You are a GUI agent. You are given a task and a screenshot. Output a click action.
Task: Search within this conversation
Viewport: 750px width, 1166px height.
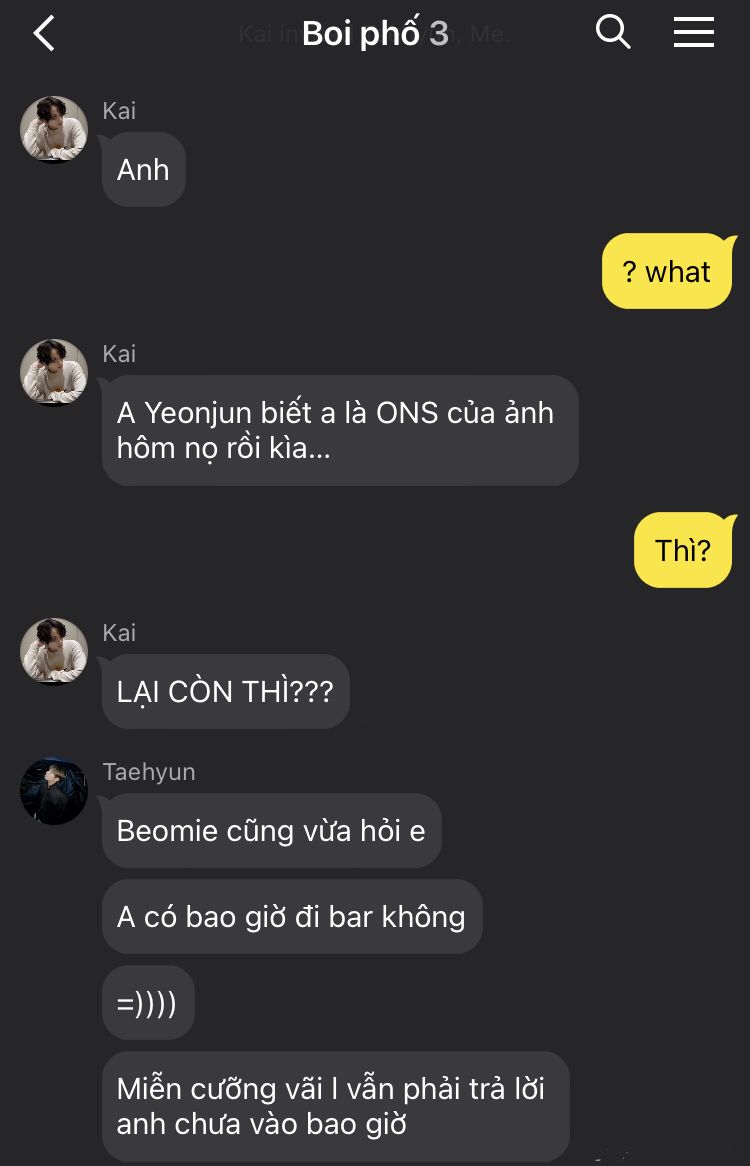pyautogui.click(x=613, y=32)
